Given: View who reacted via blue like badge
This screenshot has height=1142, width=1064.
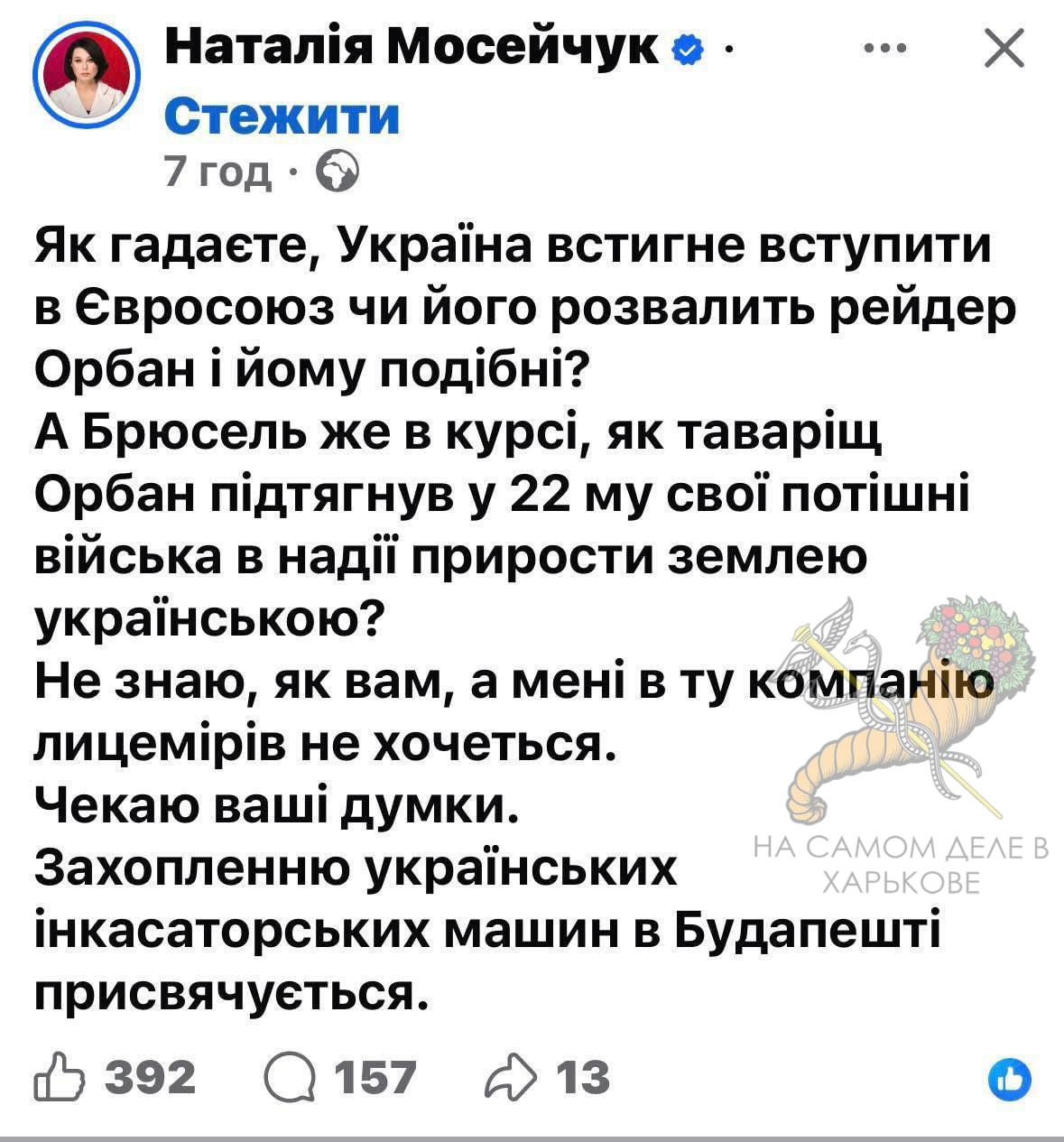Looking at the screenshot, I should click(x=1011, y=1080).
